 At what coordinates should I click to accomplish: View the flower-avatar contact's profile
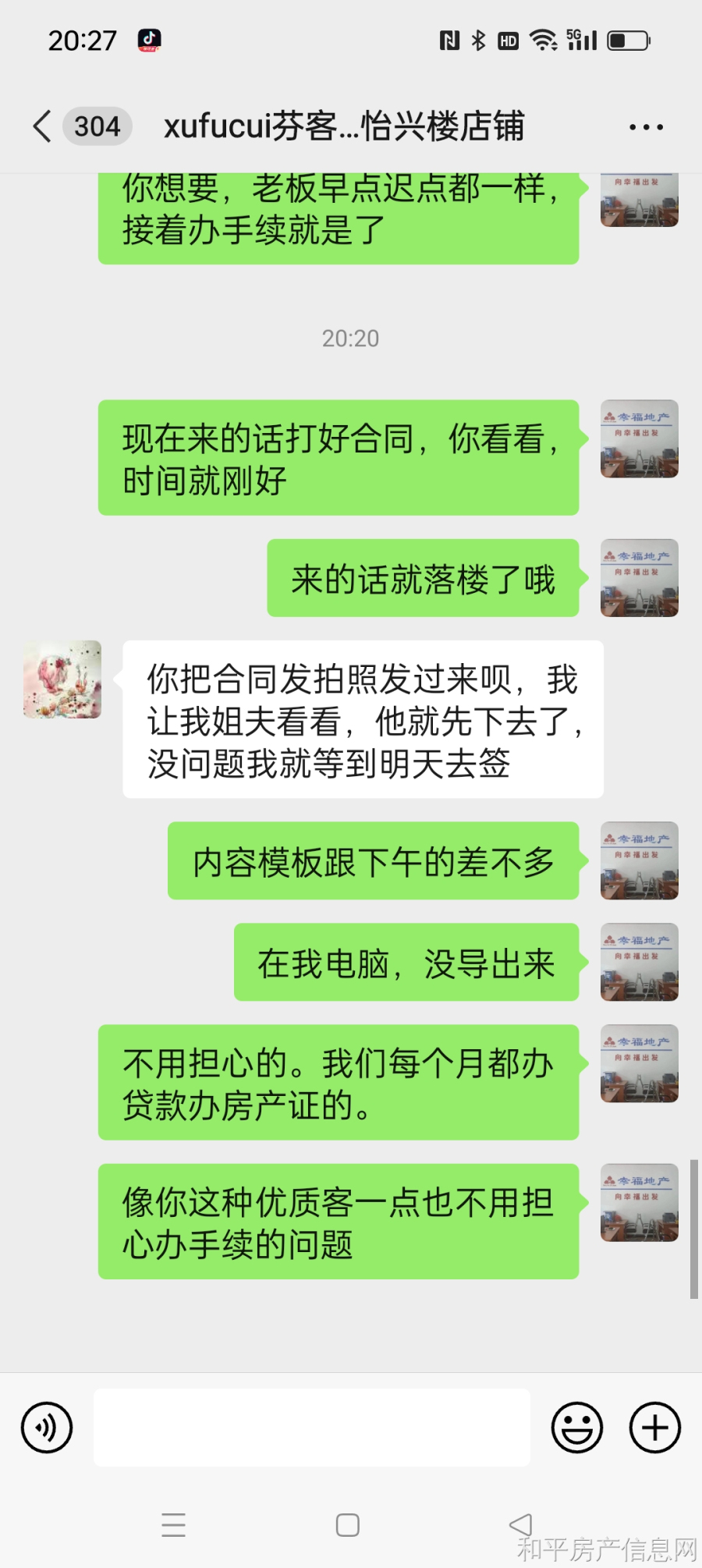[x=62, y=679]
